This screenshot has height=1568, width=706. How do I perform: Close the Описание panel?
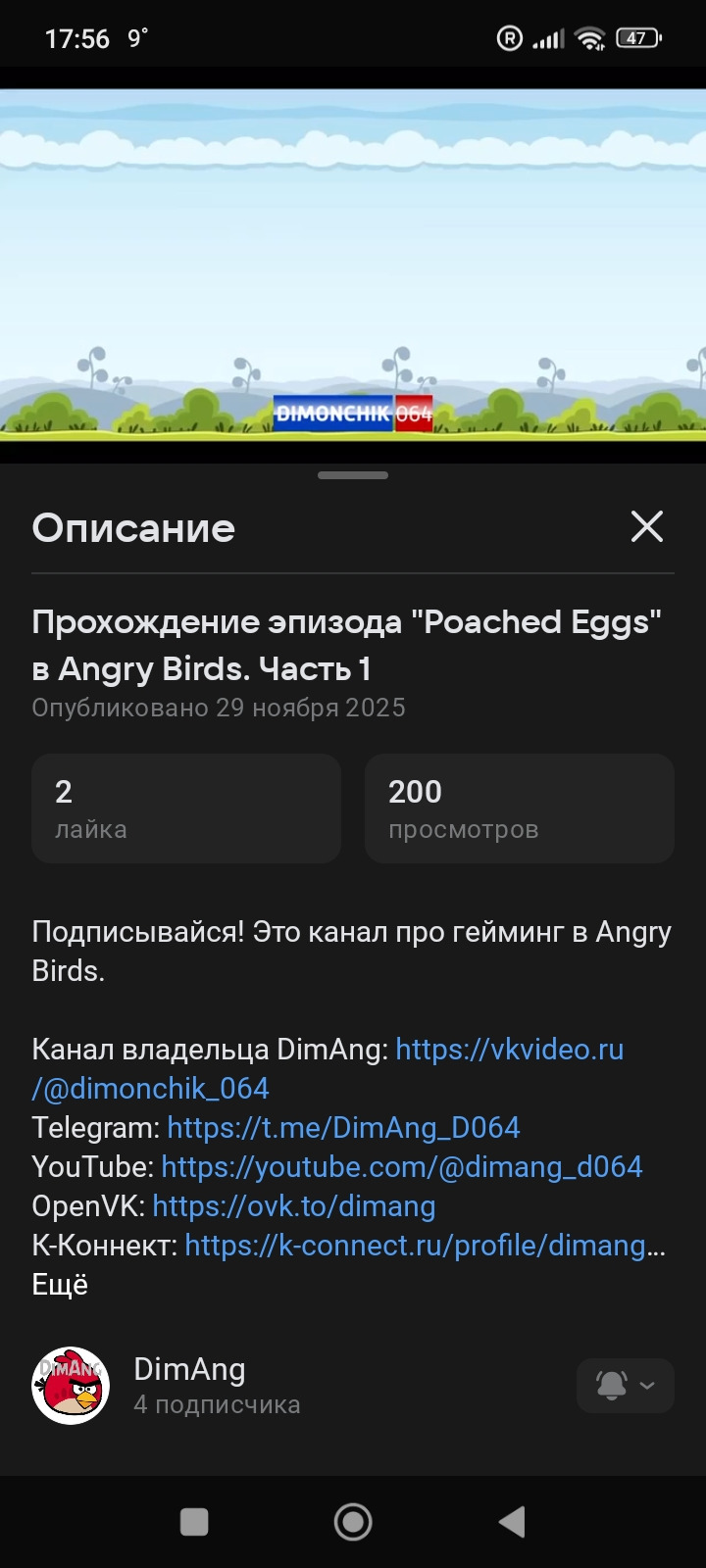[647, 527]
